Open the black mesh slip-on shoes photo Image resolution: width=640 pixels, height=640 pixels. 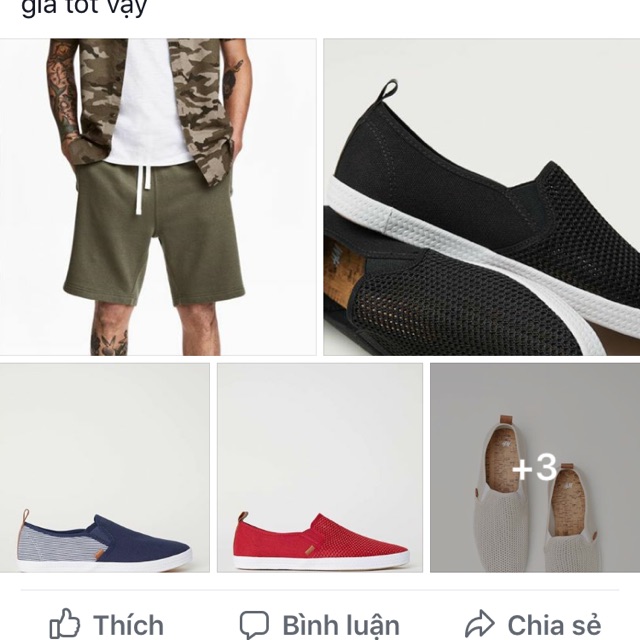click(x=481, y=197)
